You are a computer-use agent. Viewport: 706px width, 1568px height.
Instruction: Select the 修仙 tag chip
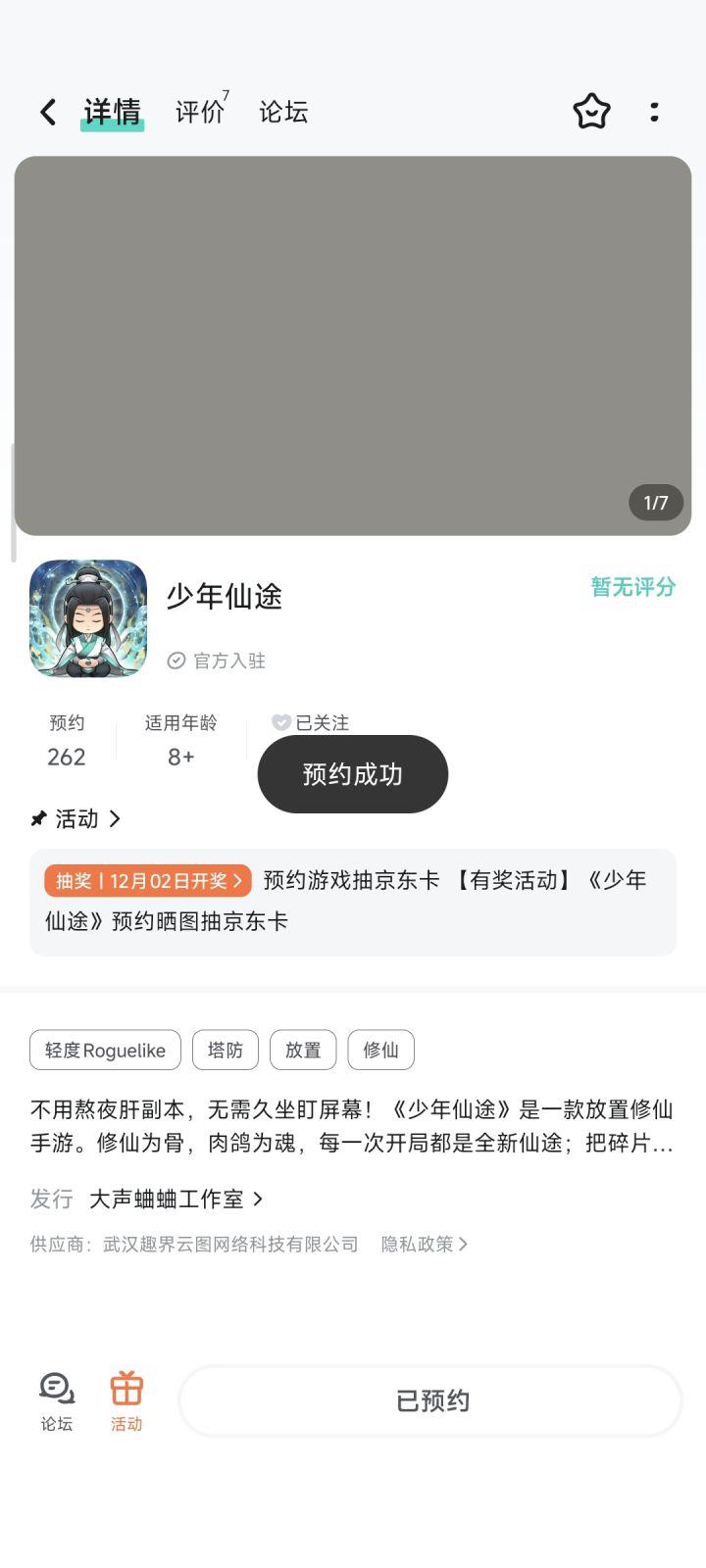380,1051
